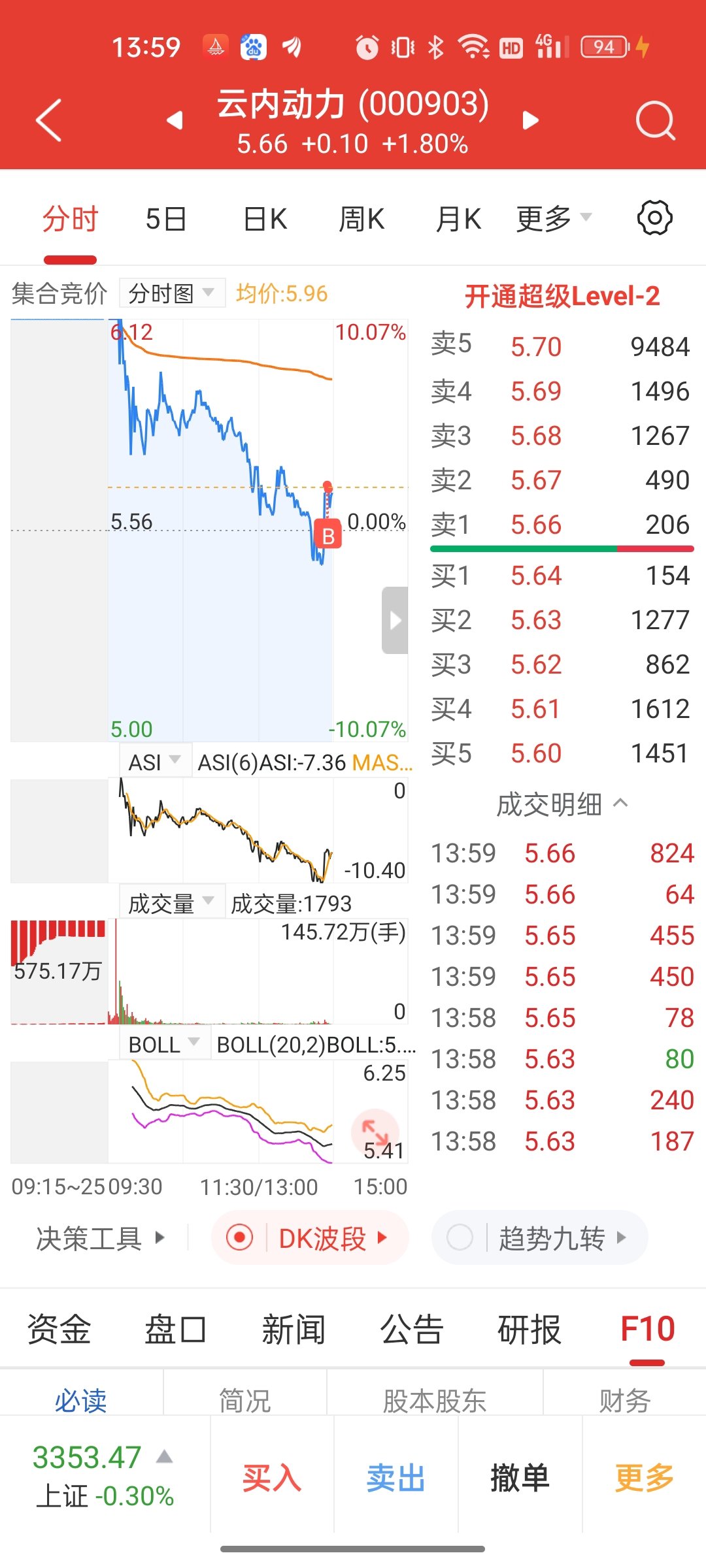Tap the 卖出 button
The width and height of the screenshot is (706, 1568).
point(396,1478)
